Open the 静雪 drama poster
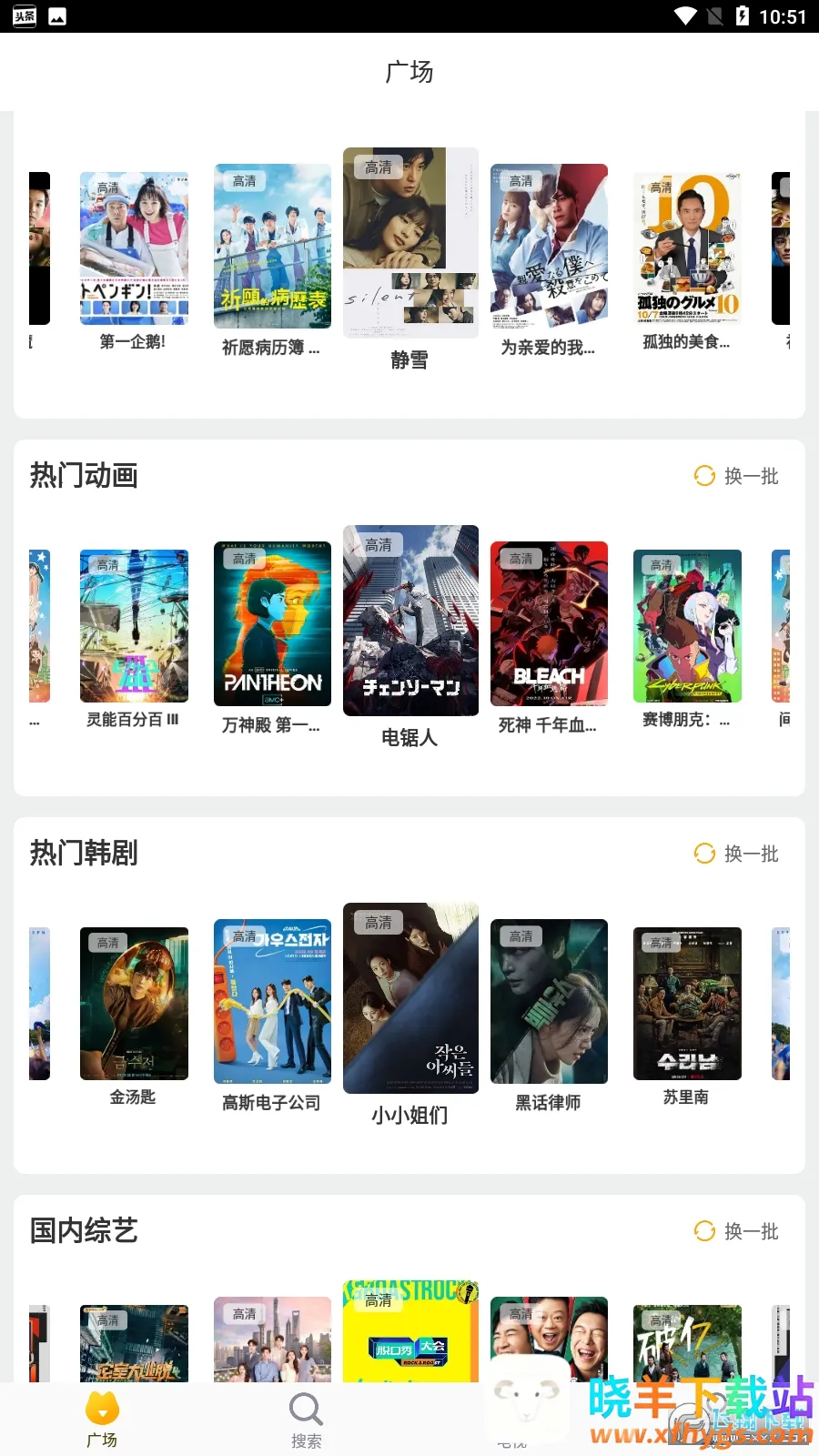Screen dimensions: 819x1456 pos(410,242)
